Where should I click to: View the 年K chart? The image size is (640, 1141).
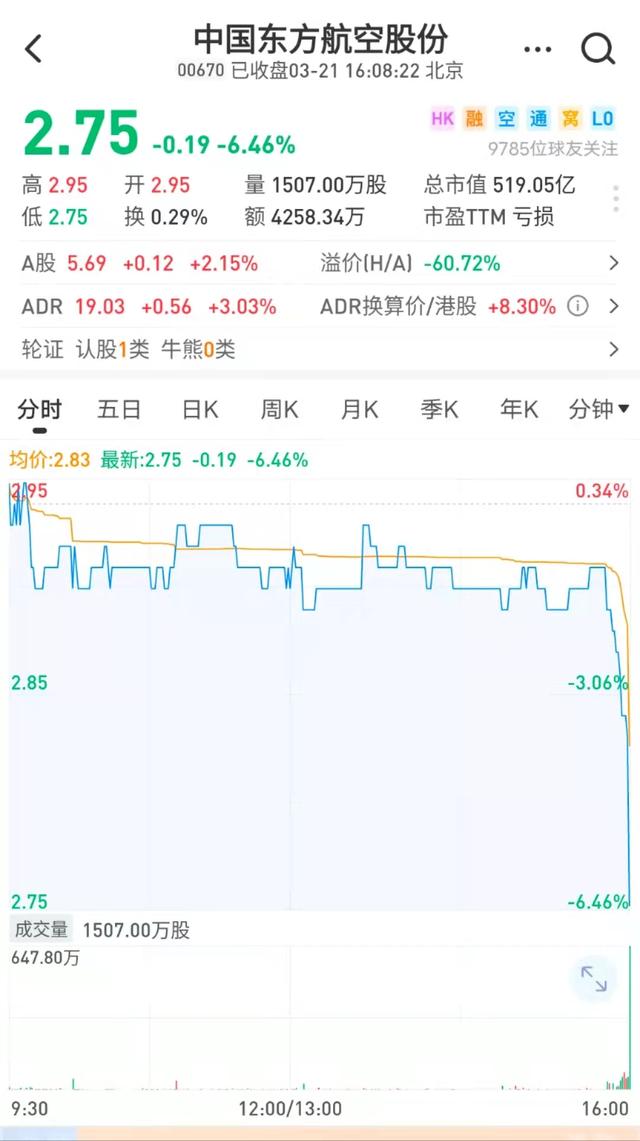[519, 409]
